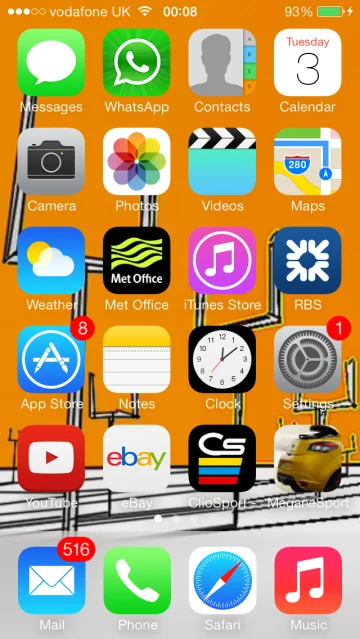This screenshot has height=639, width=360.
Task: Launch Safari from the dock
Action: click(222, 580)
